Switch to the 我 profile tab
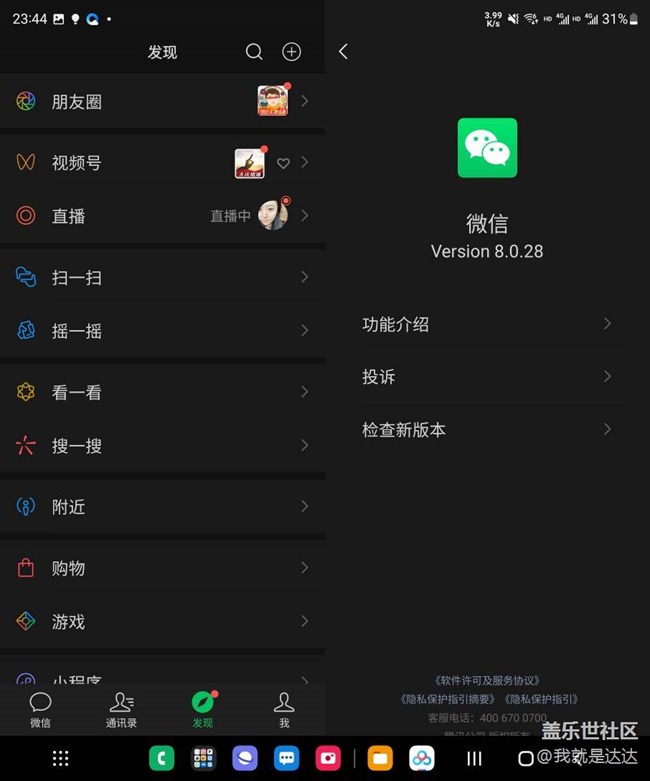The height and width of the screenshot is (781, 650). (284, 709)
